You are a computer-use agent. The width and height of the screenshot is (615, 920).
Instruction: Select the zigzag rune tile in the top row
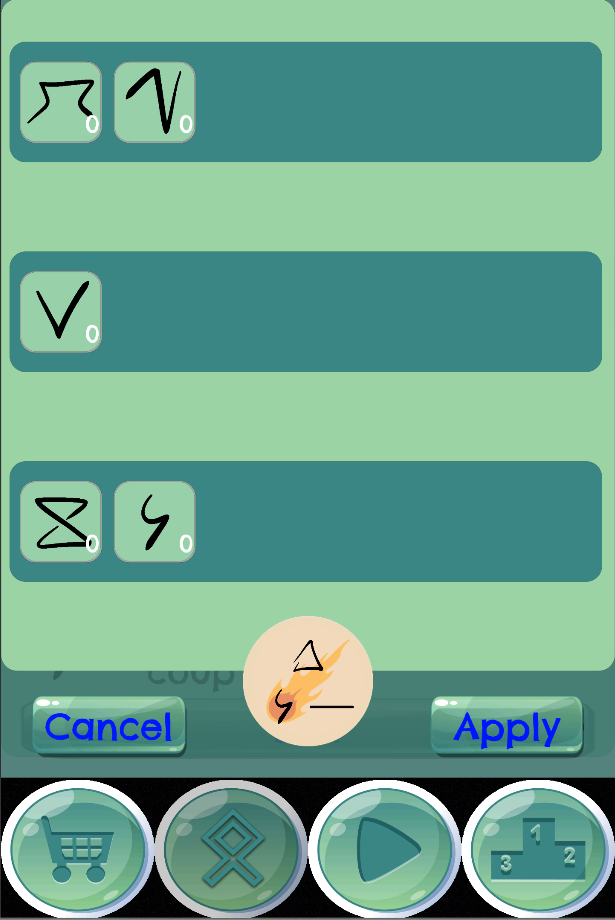click(x=61, y=102)
